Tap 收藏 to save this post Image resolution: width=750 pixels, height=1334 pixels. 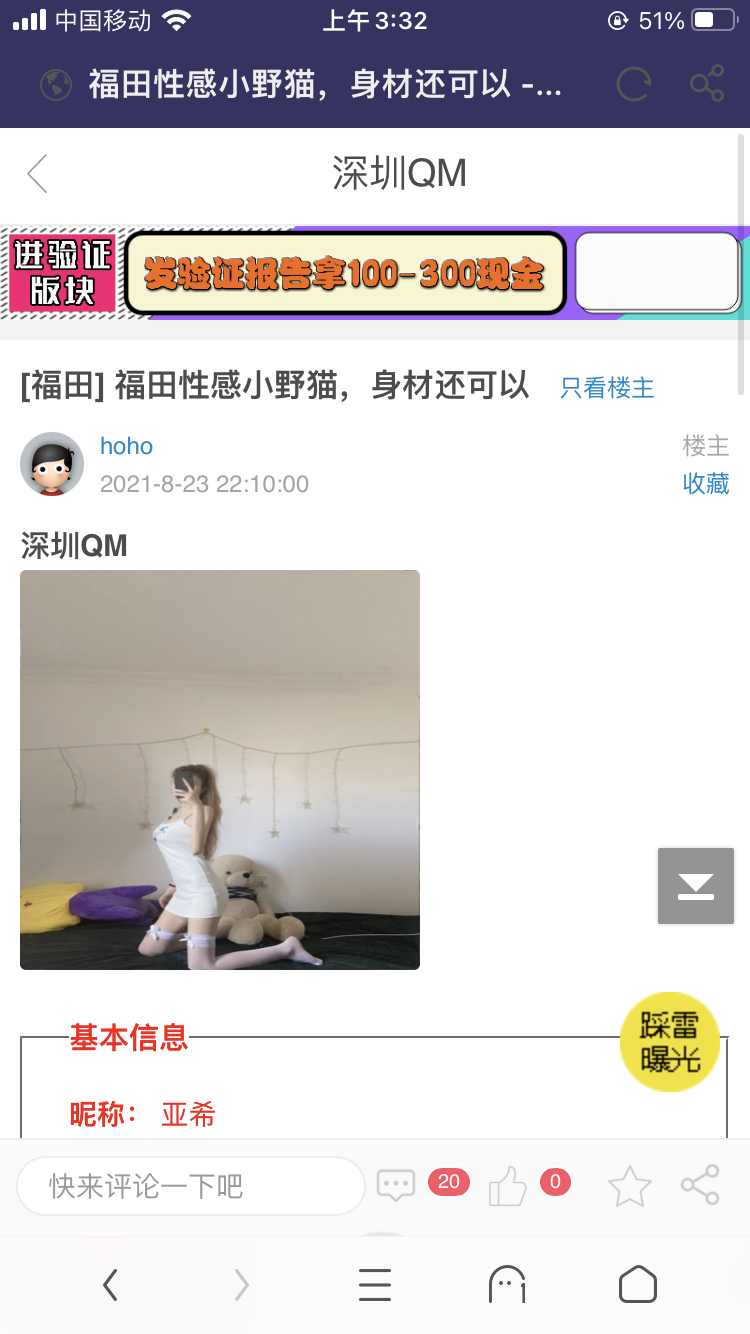pyautogui.click(x=706, y=484)
